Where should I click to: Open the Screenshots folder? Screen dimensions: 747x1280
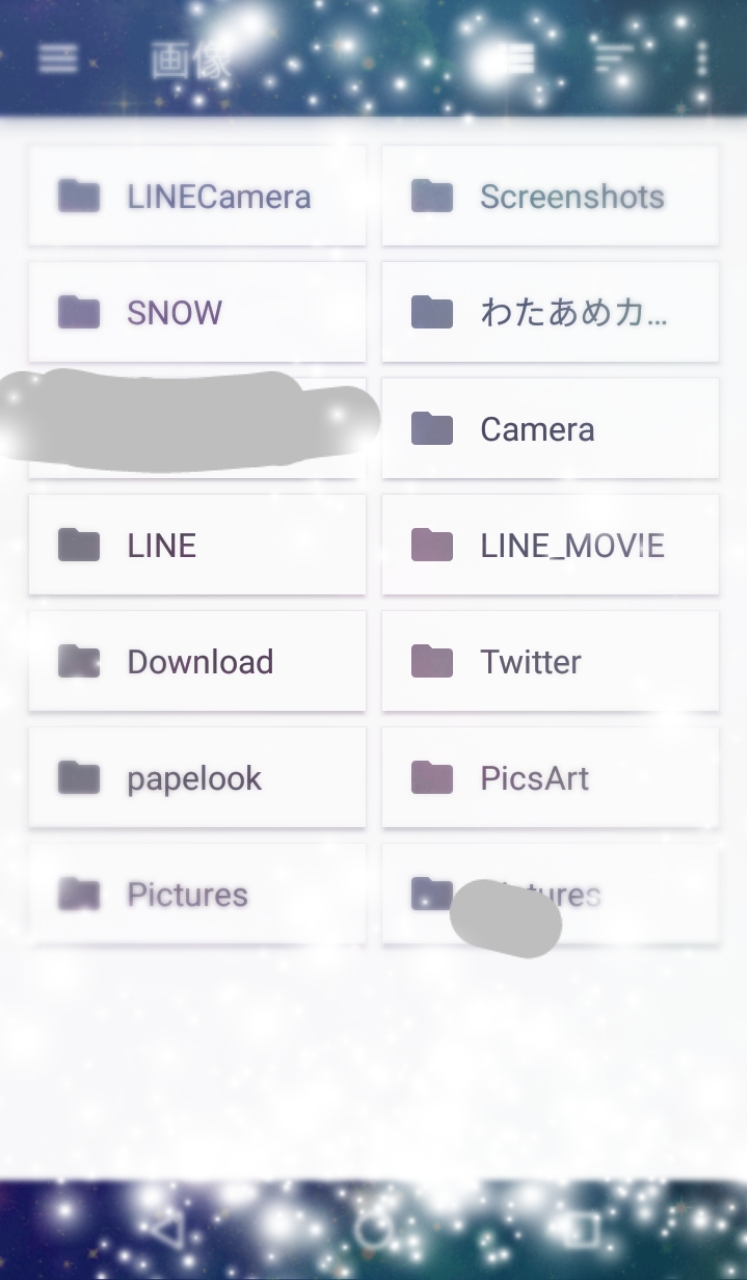(x=550, y=196)
